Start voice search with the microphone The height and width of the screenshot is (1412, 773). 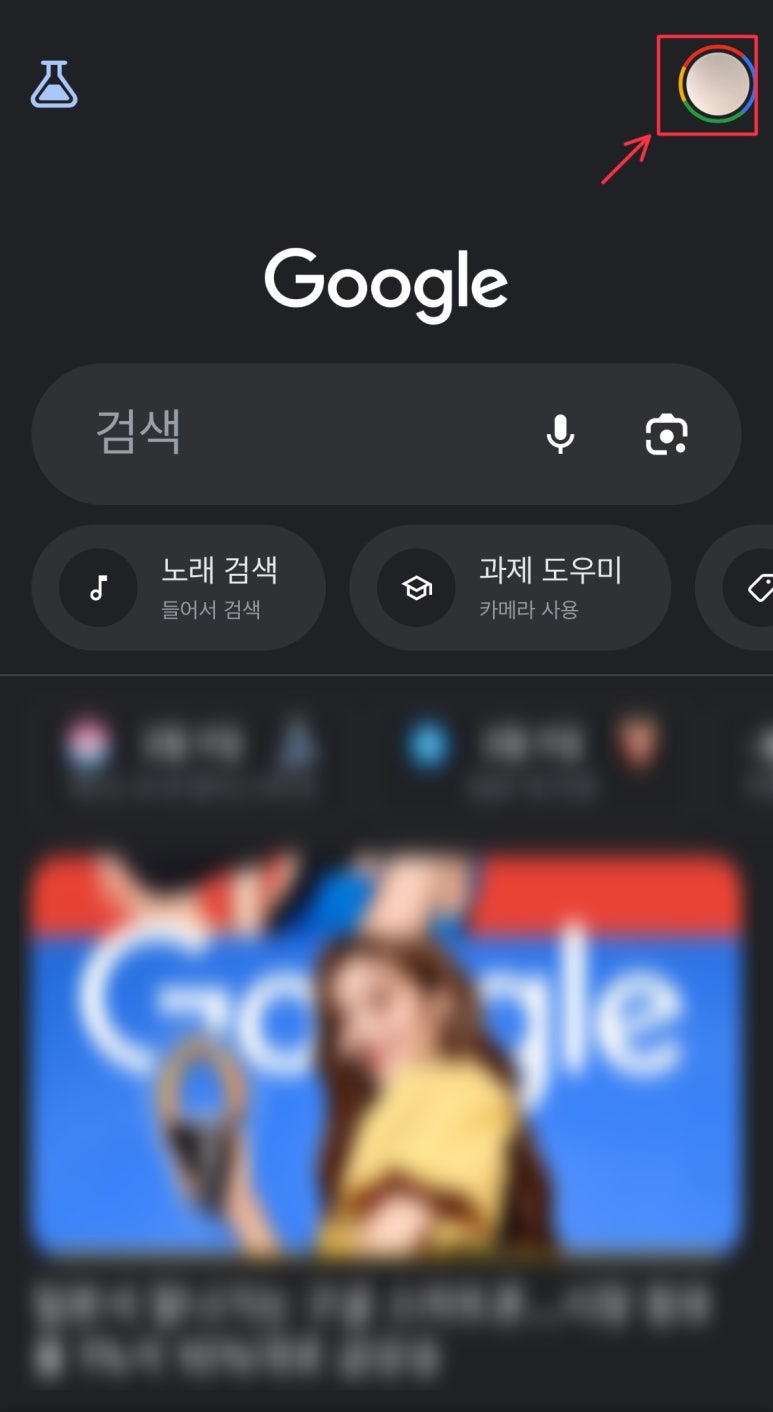click(x=561, y=434)
